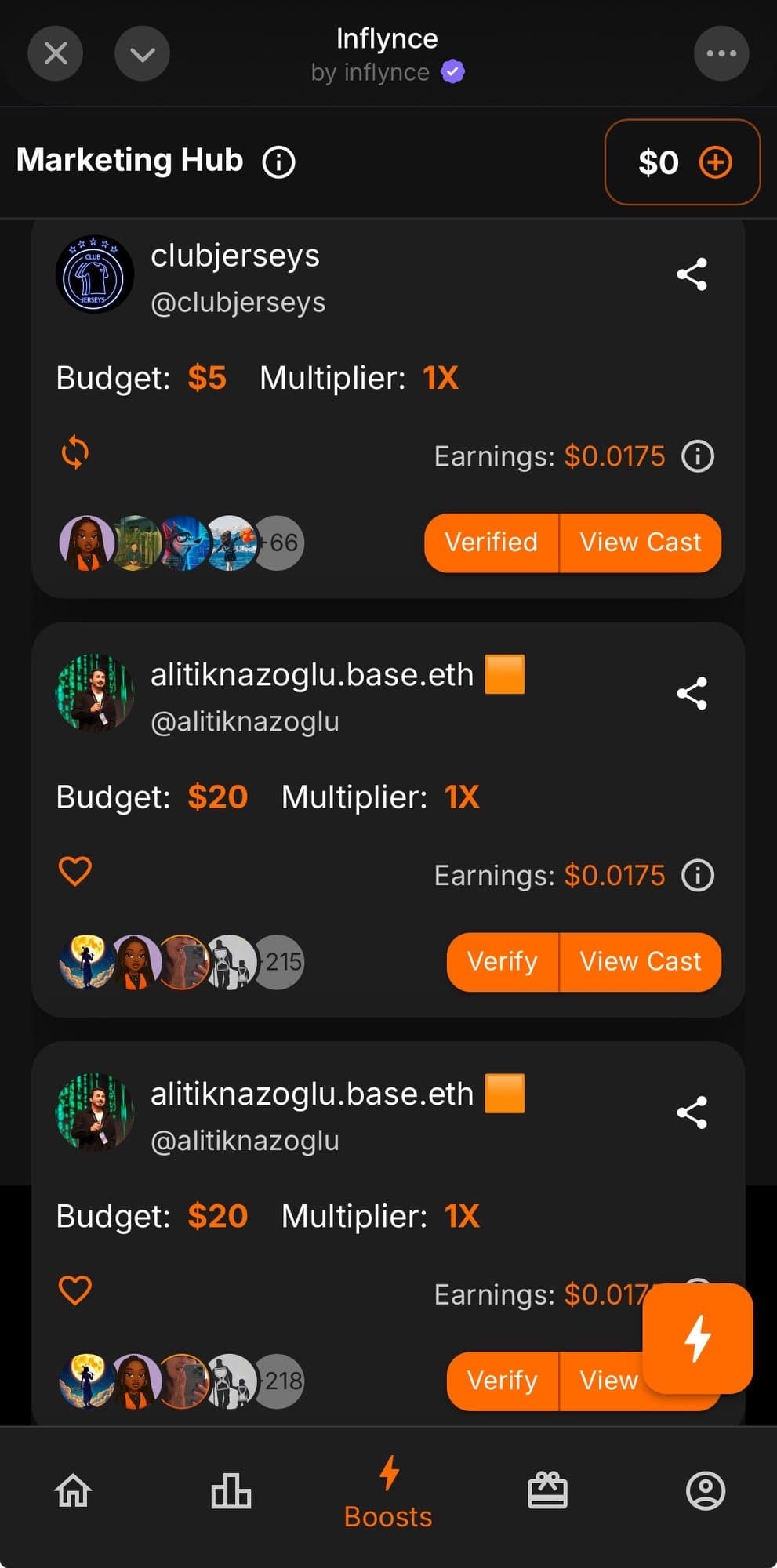Image resolution: width=777 pixels, height=1568 pixels.
Task: Close the Inflynce mini app
Action: [x=55, y=54]
